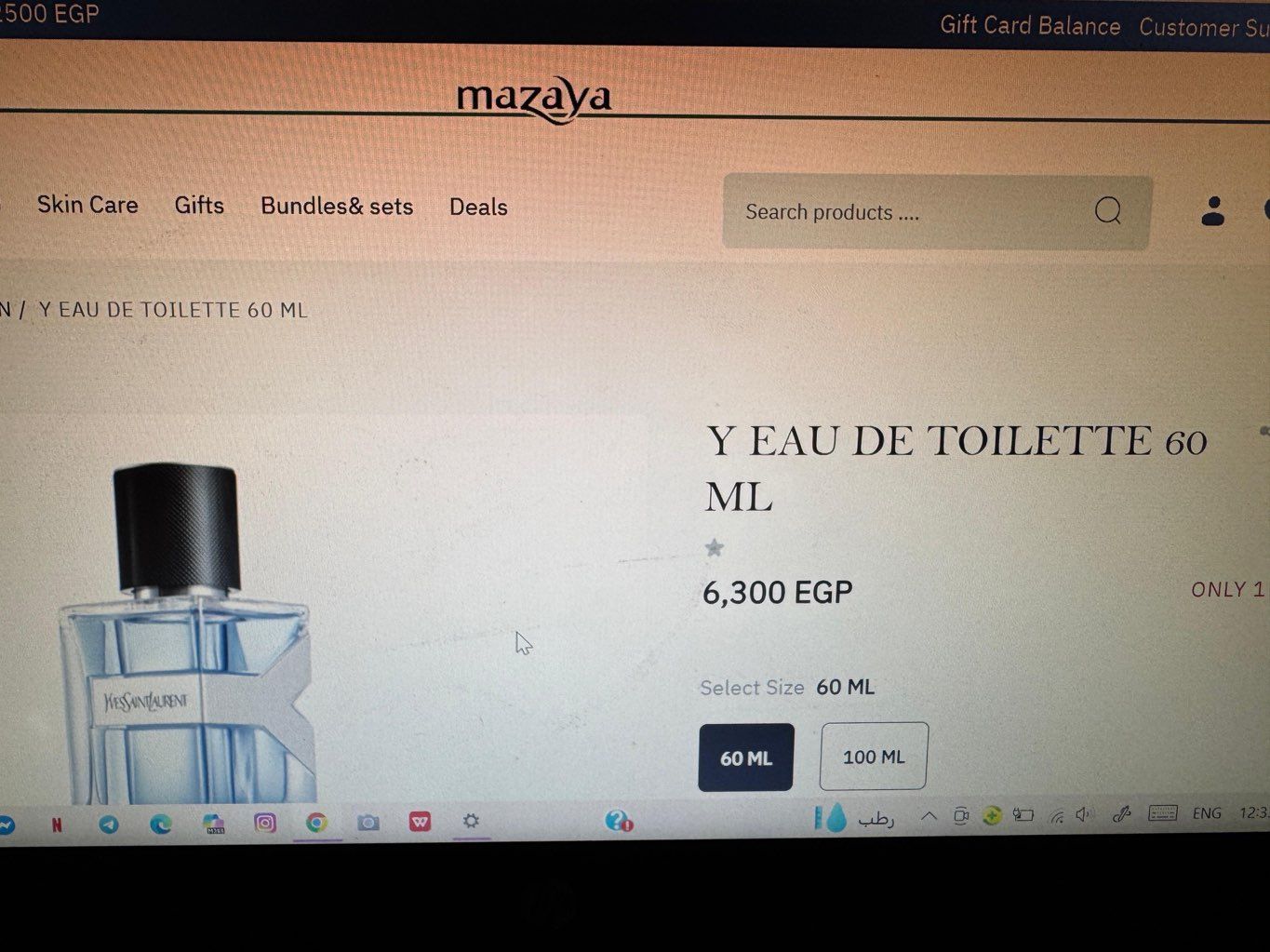The width and height of the screenshot is (1270, 952).
Task: Open the Skin Care menu
Action: tap(87, 205)
